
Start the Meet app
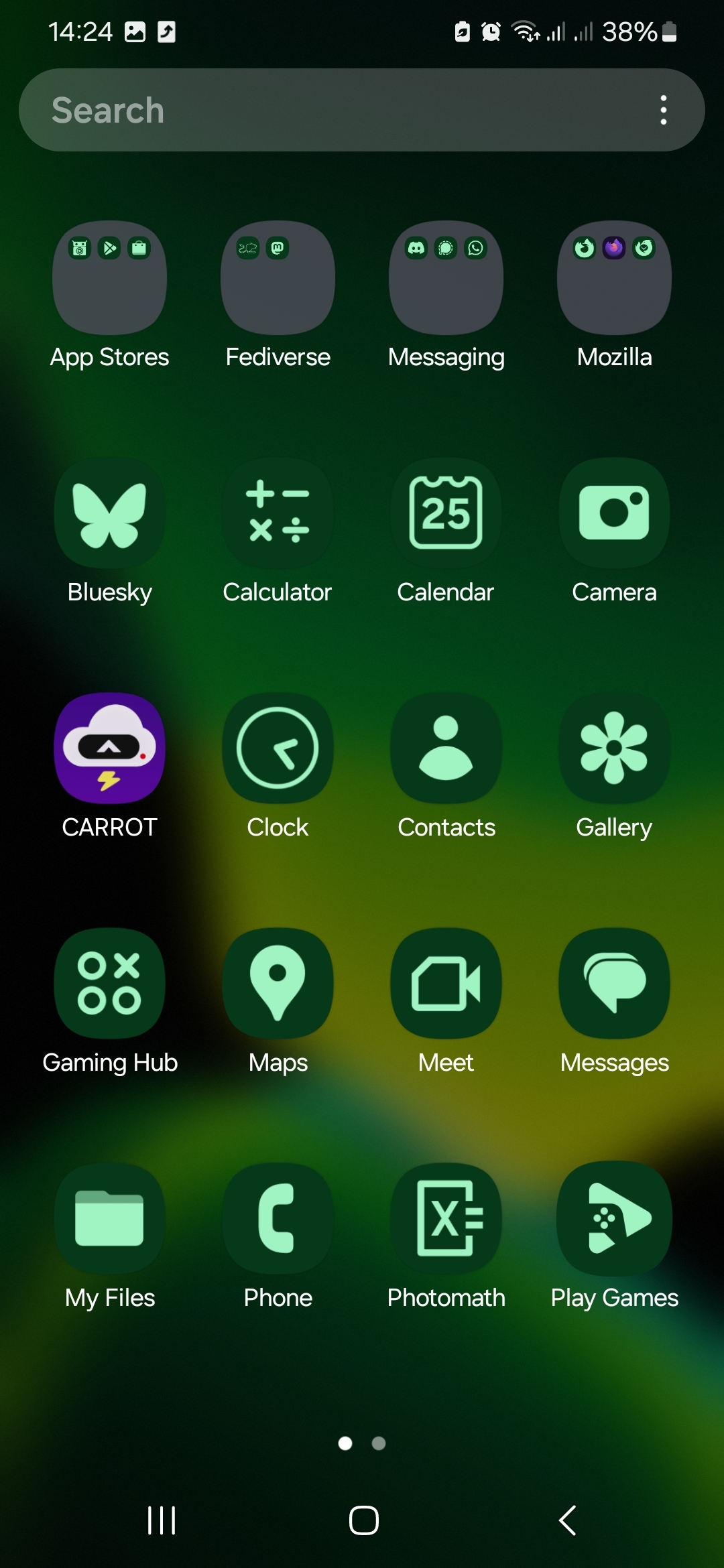[x=446, y=984]
